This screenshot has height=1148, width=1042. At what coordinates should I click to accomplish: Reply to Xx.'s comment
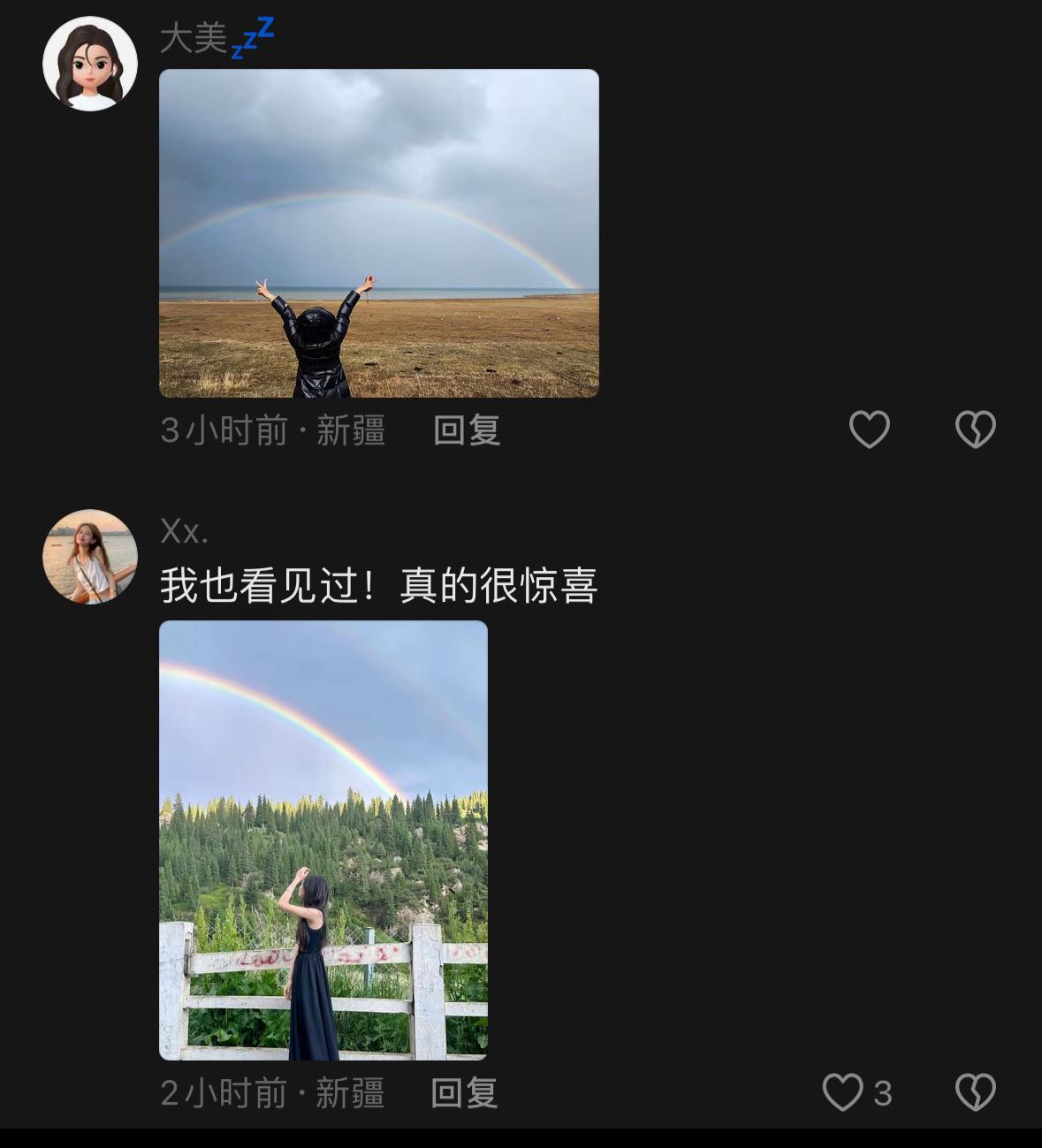tap(464, 1093)
